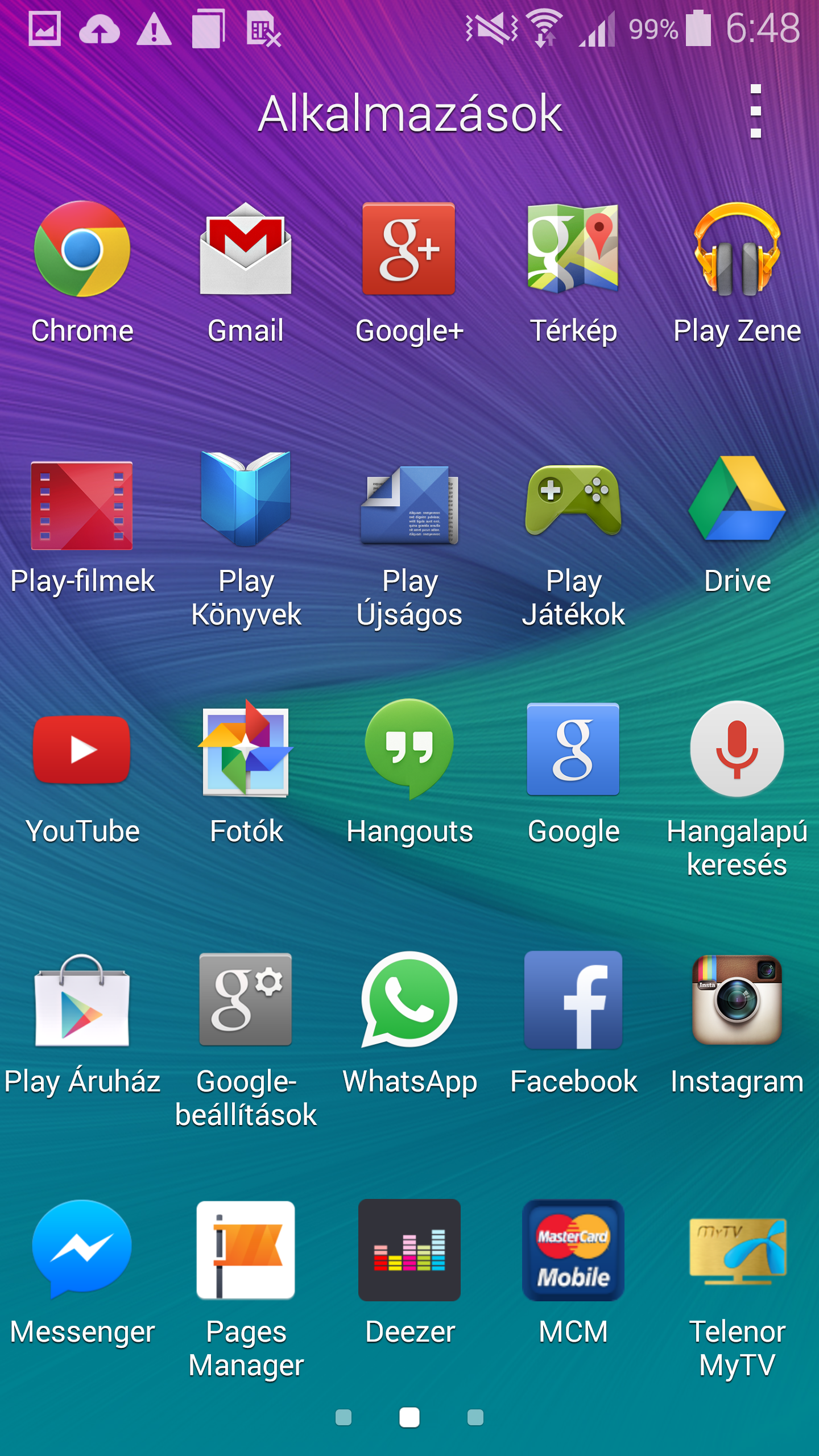The height and width of the screenshot is (1456, 819).
Task: Open the Facebook app
Action: [x=573, y=1001]
